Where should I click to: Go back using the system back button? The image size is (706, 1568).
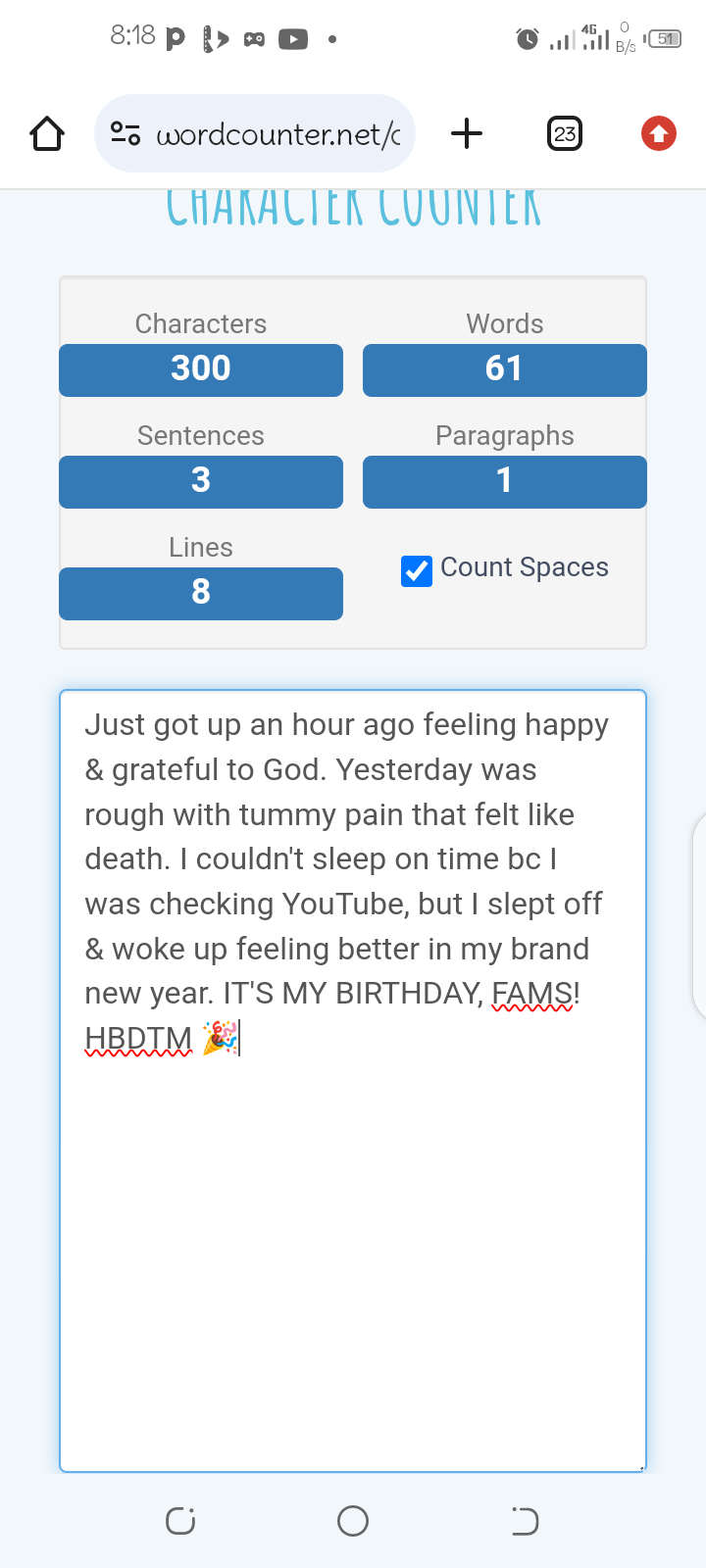[525, 1521]
